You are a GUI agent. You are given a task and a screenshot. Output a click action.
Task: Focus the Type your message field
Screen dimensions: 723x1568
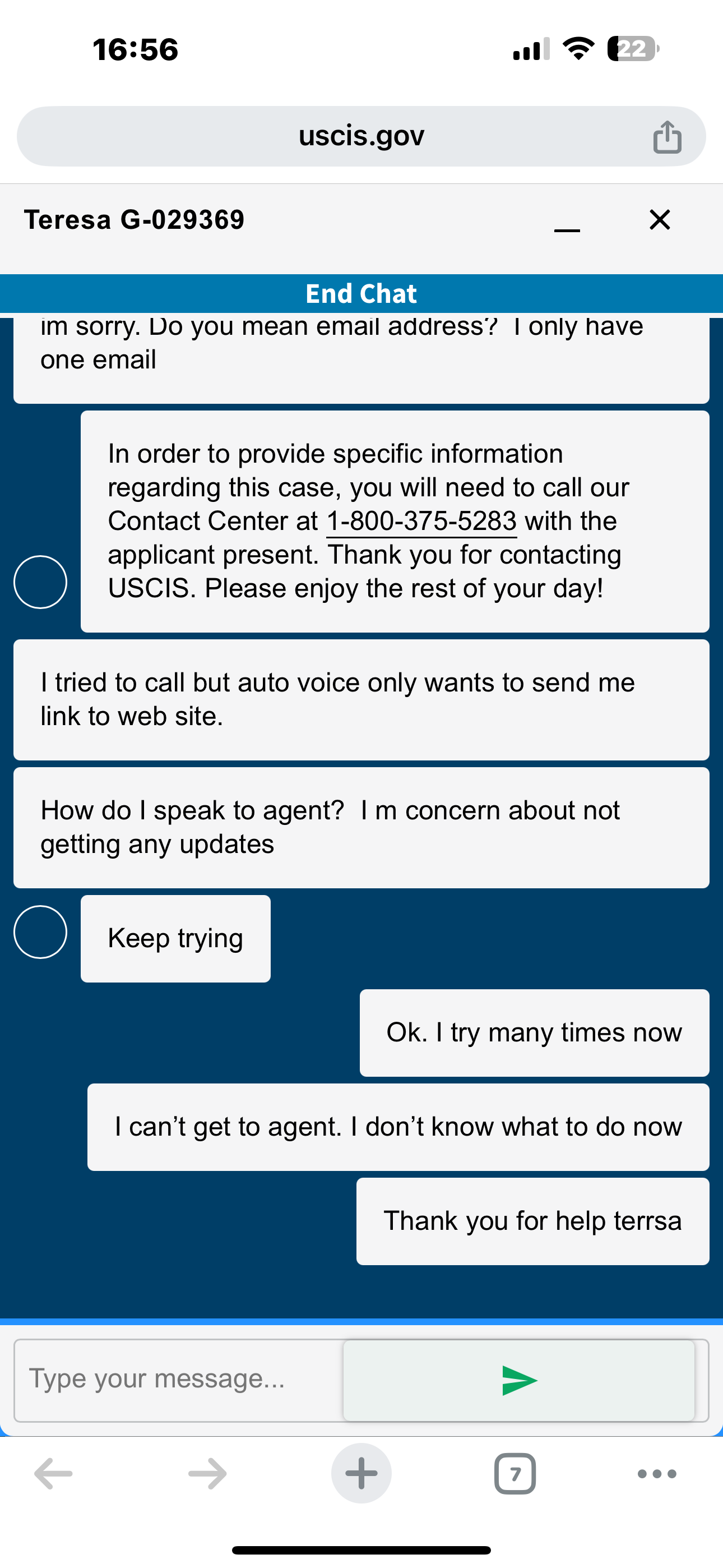[x=178, y=1380]
